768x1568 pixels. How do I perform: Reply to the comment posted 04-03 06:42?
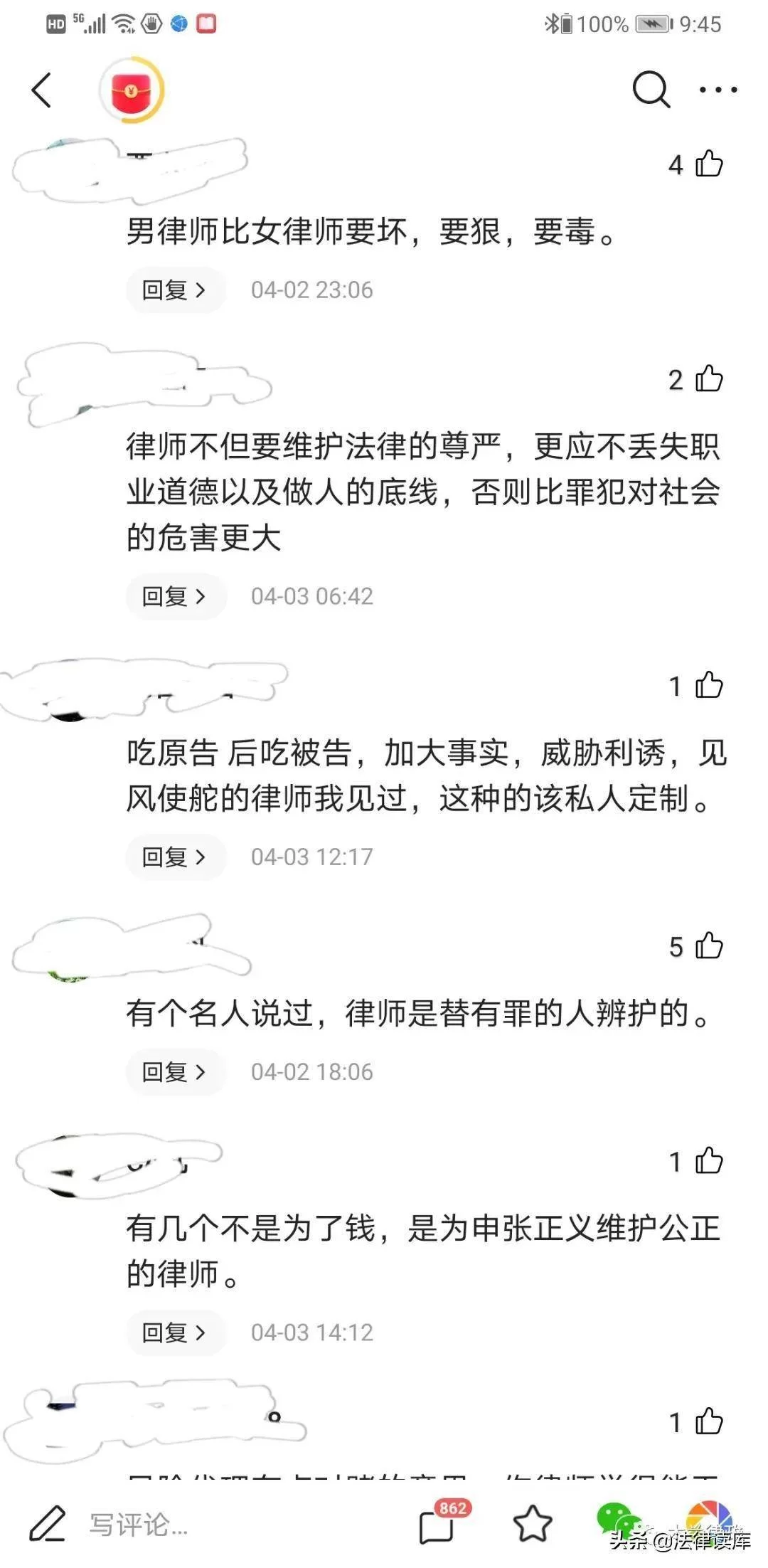[x=175, y=596]
